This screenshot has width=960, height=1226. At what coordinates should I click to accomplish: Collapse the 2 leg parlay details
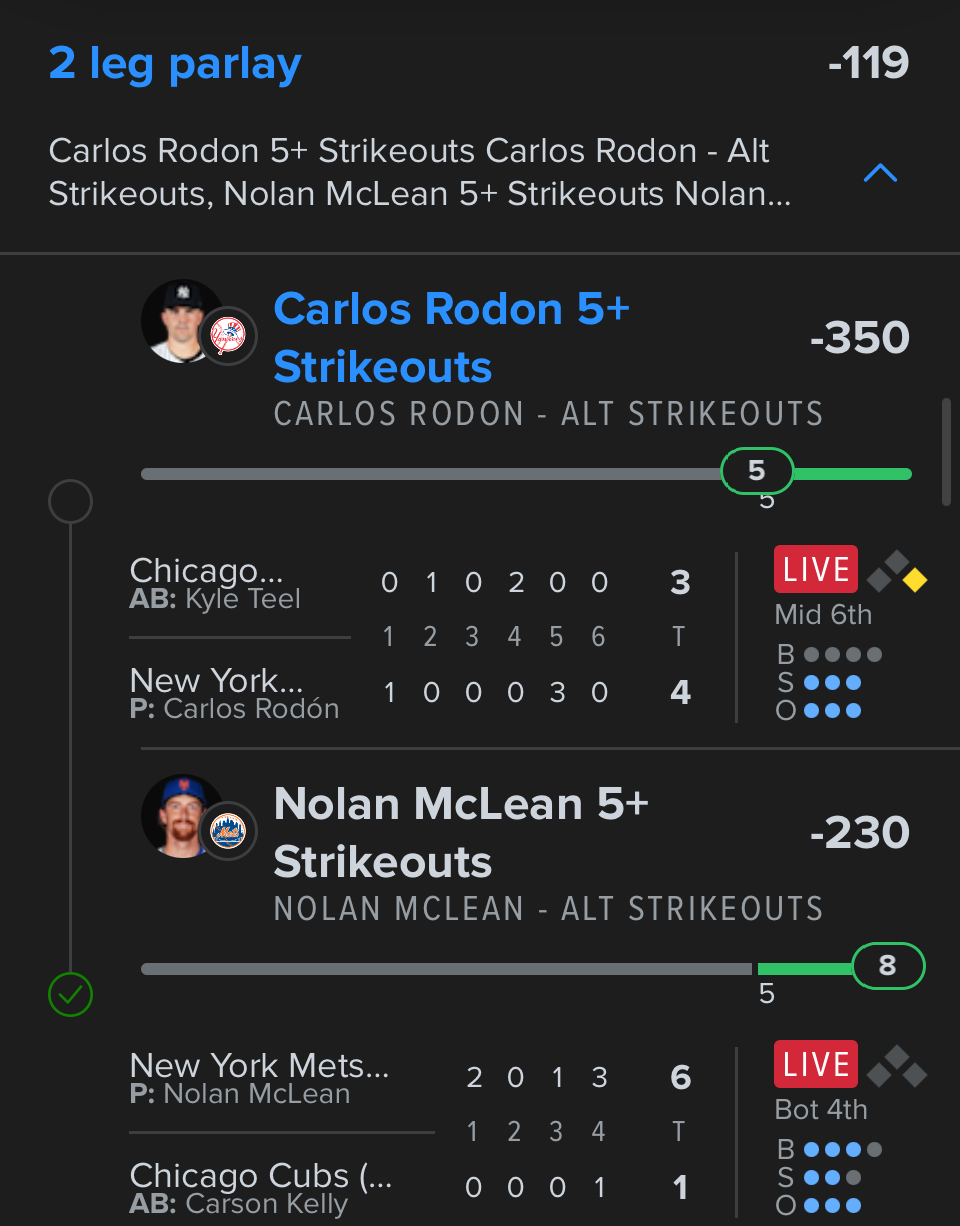[879, 174]
